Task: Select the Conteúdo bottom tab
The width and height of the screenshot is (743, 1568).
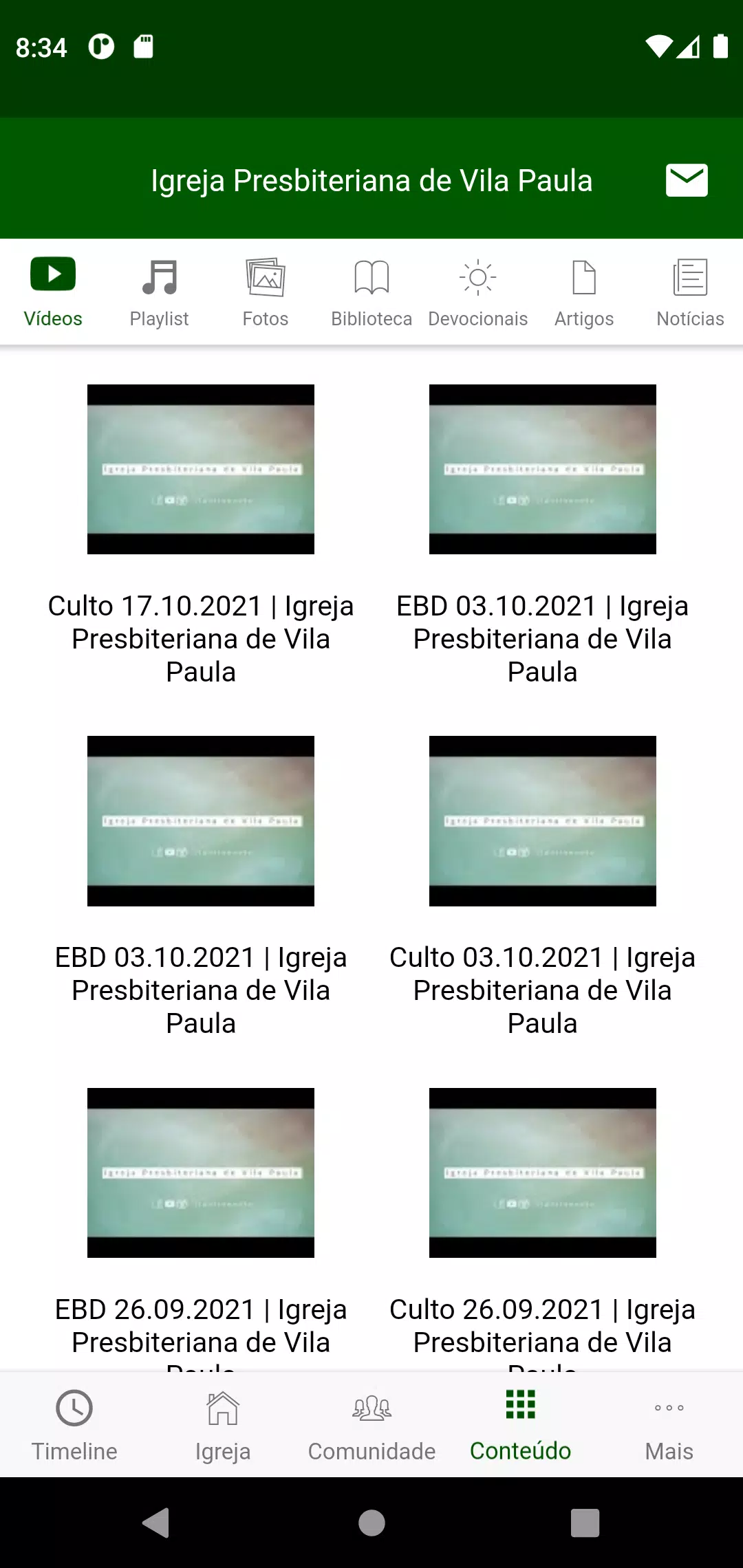Action: tap(520, 1424)
